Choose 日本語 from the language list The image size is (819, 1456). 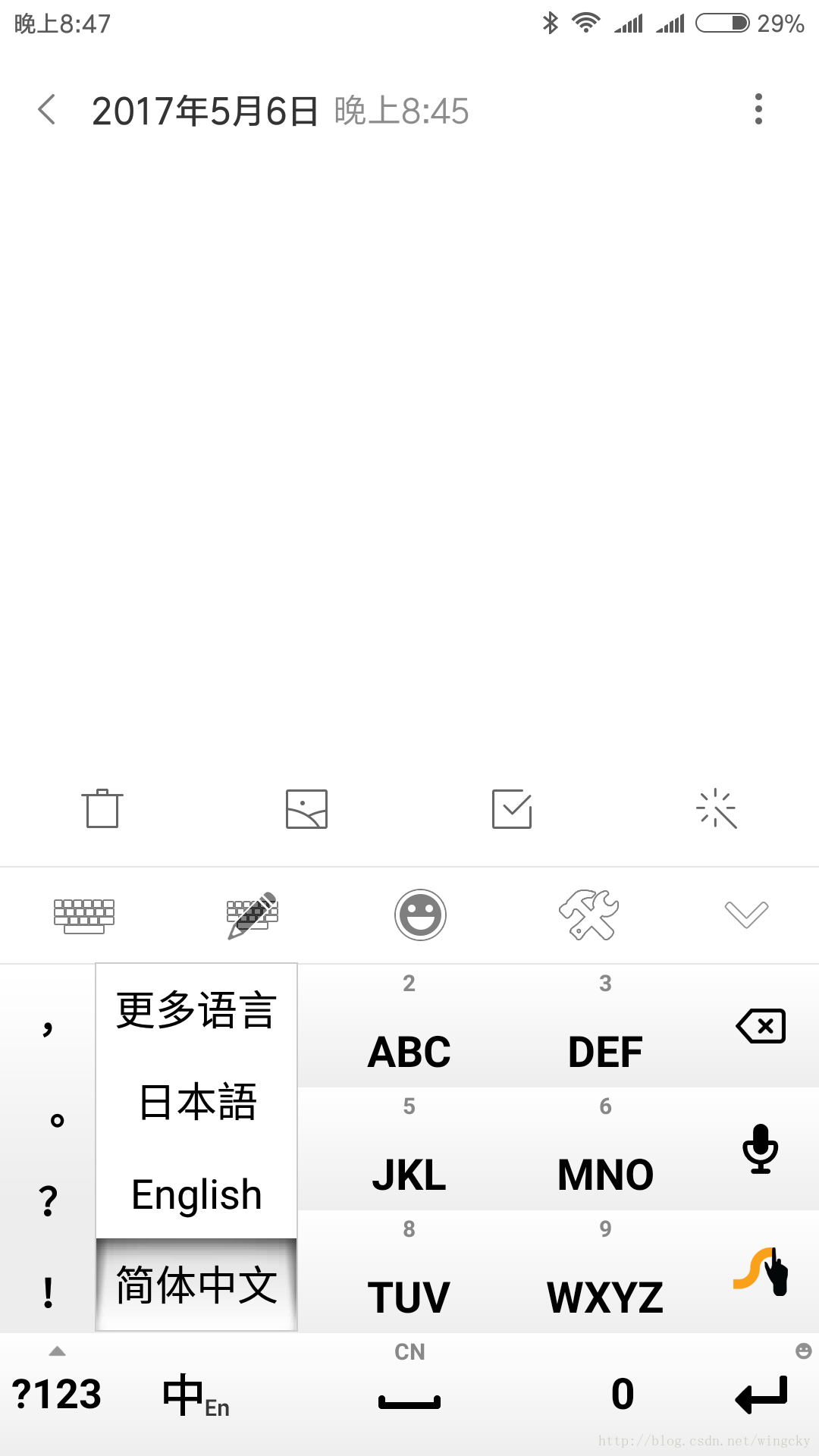click(x=196, y=1102)
